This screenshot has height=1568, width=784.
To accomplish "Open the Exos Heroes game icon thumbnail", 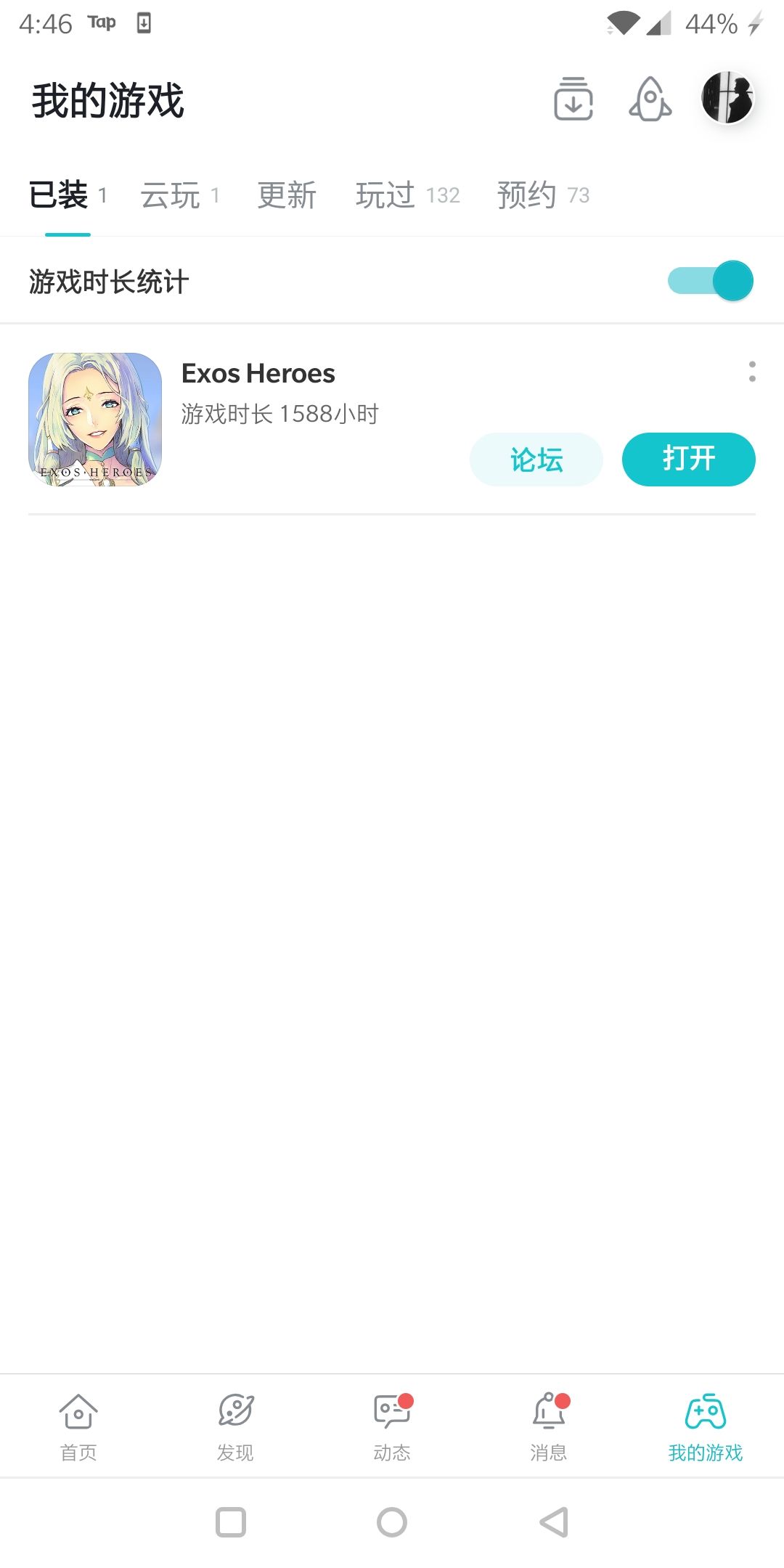I will coord(97,419).
